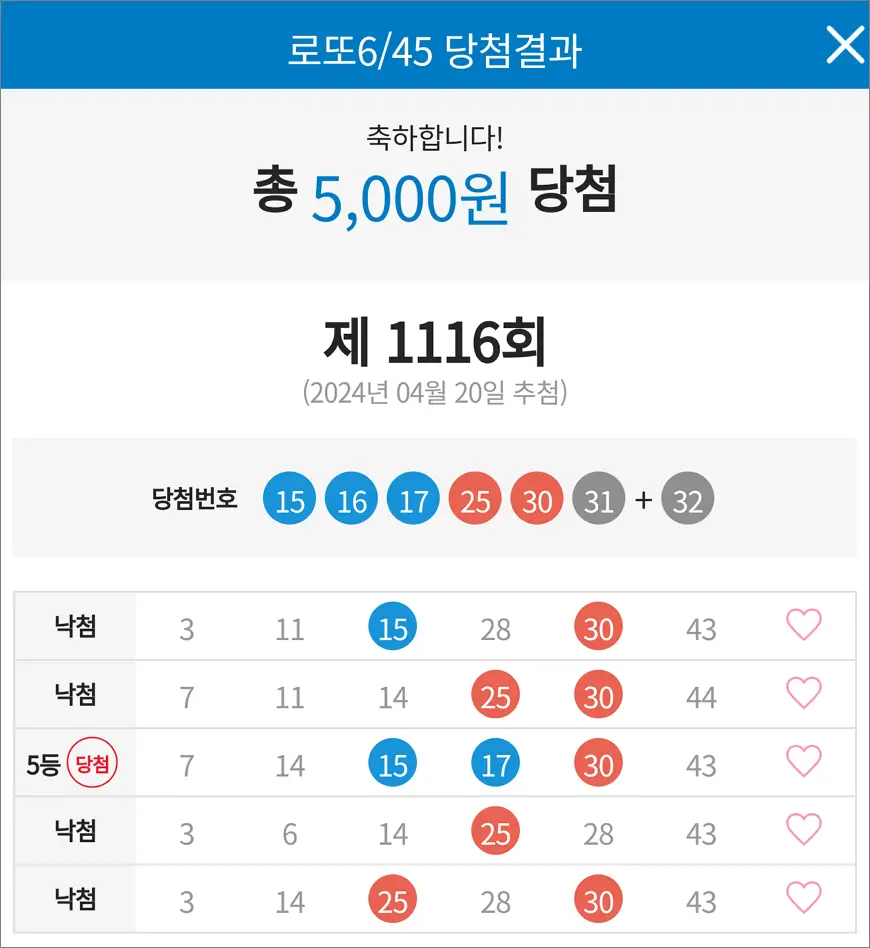Save the row 3, 14, 25, 28, 30, 43

click(x=803, y=899)
